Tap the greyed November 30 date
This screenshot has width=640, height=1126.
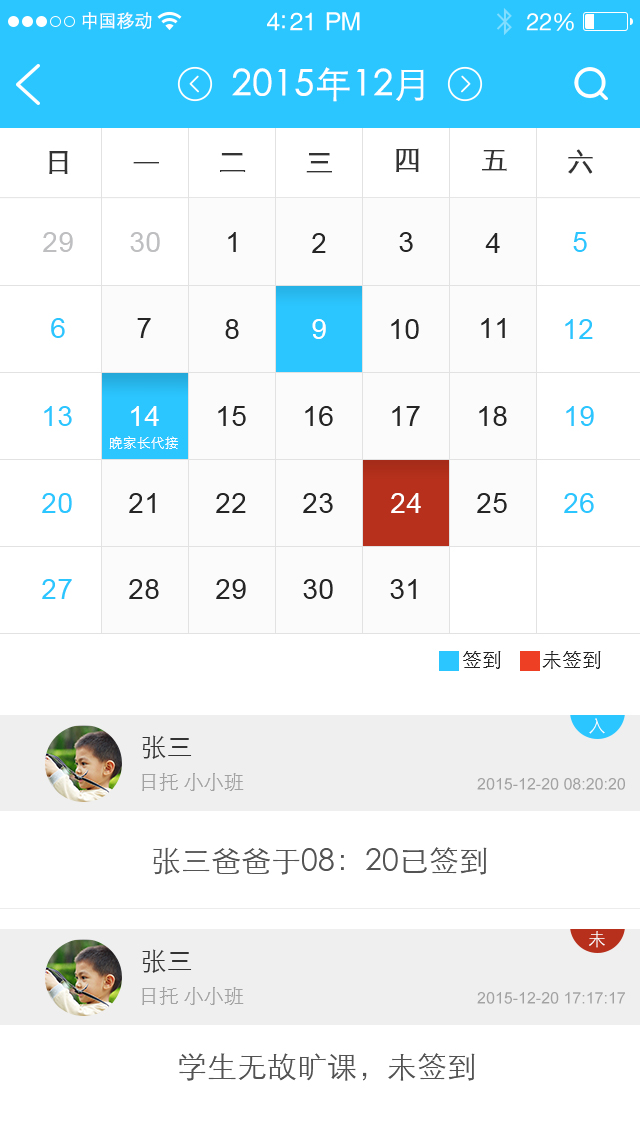145,242
